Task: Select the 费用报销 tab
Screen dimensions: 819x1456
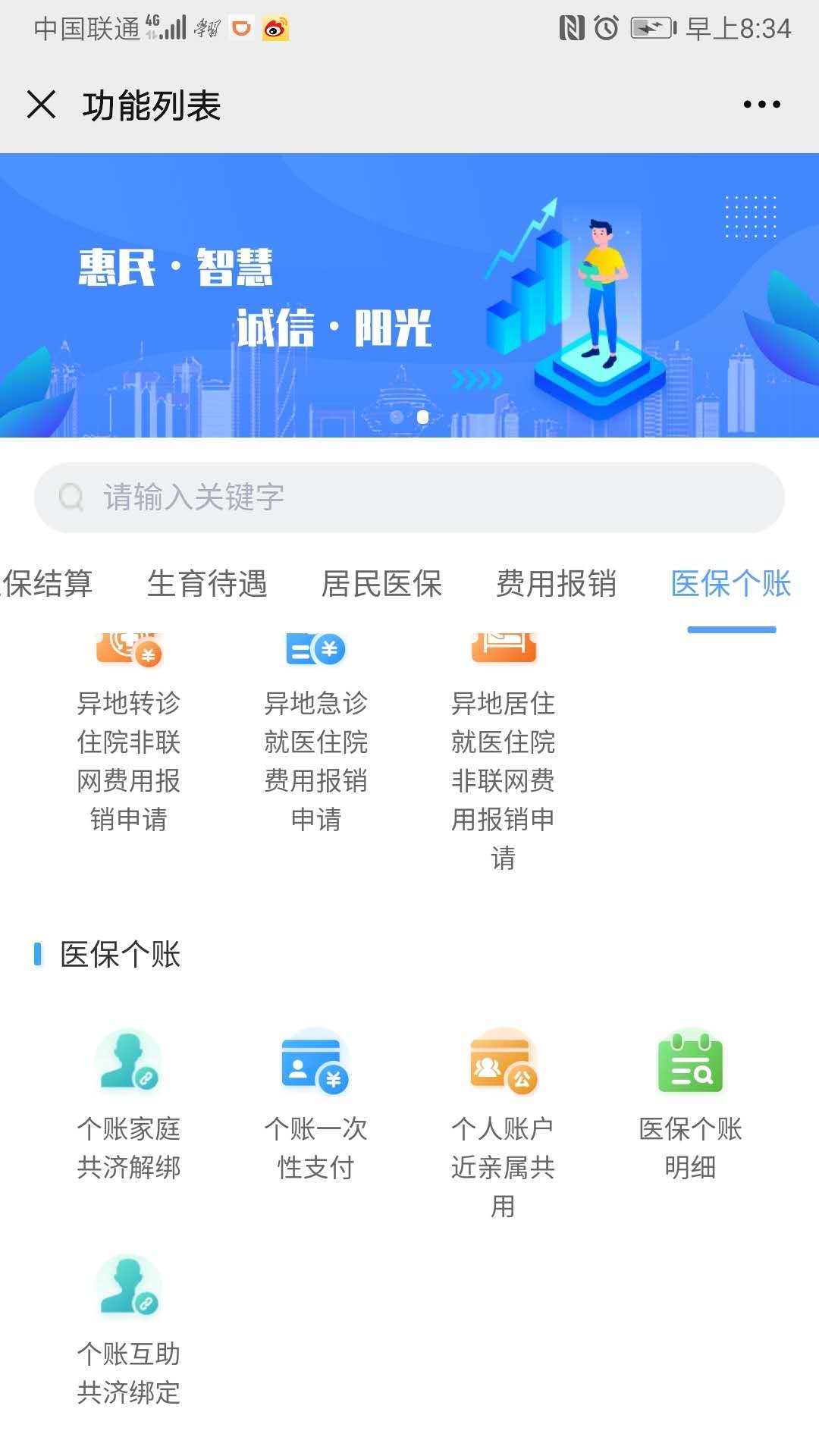Action: point(556,584)
